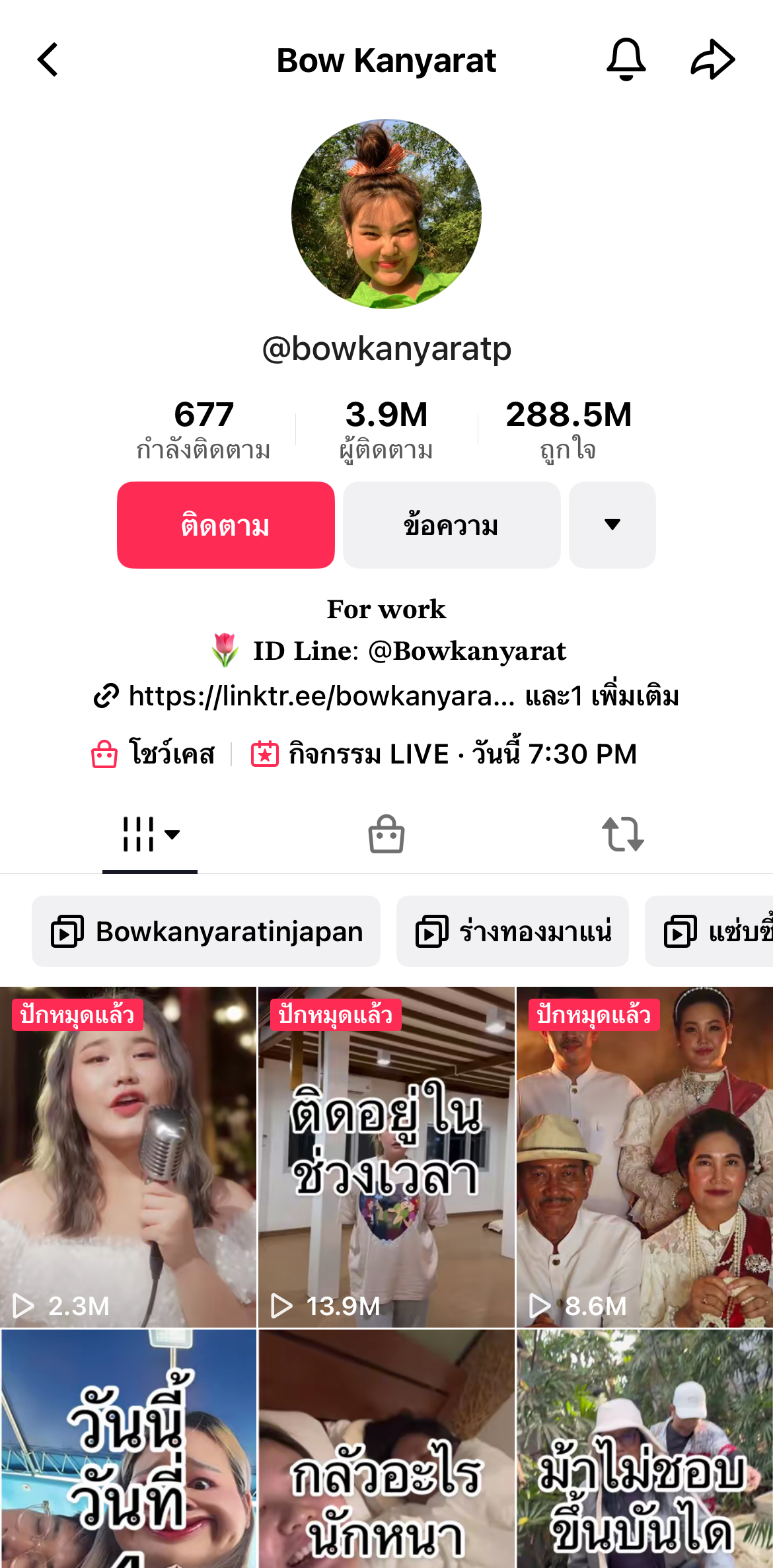The image size is (773, 1568).
Task: Play the pinned video ติดอยู่ในช่วงเวลา
Action: (x=386, y=1156)
